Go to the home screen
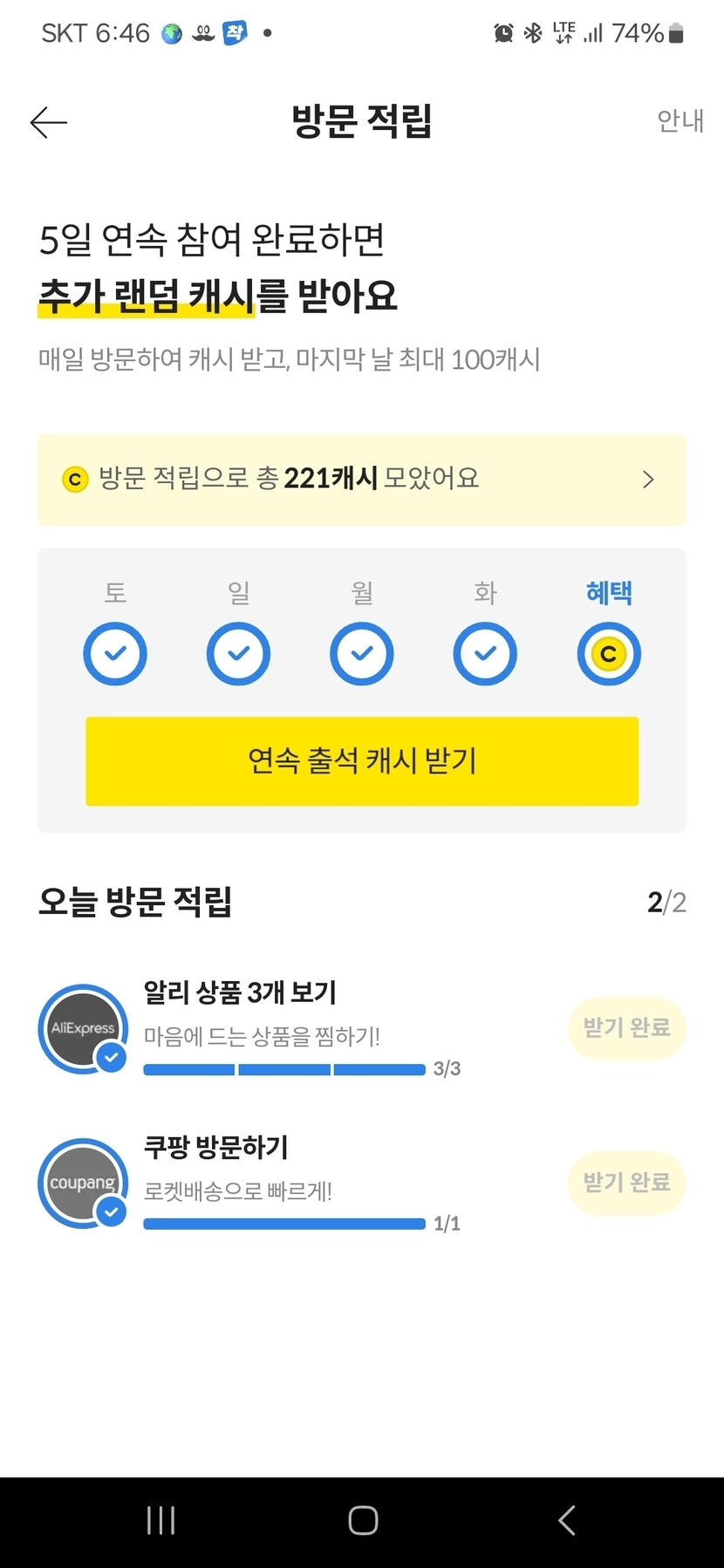The image size is (724, 1568). click(x=362, y=1520)
